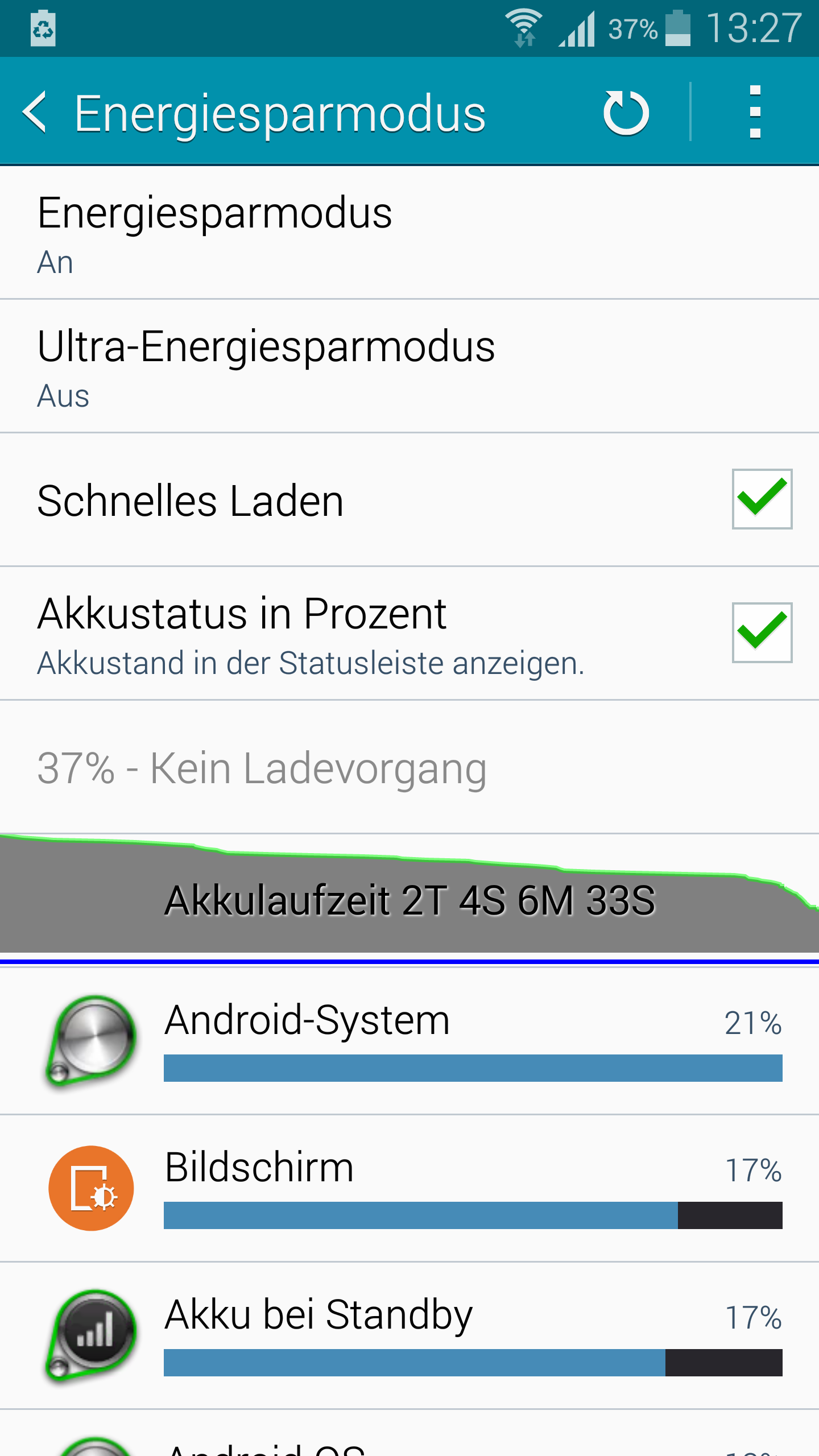This screenshot has height=1456, width=819.
Task: Uncheck the Schnelles Laden checkbox
Action: click(x=762, y=499)
